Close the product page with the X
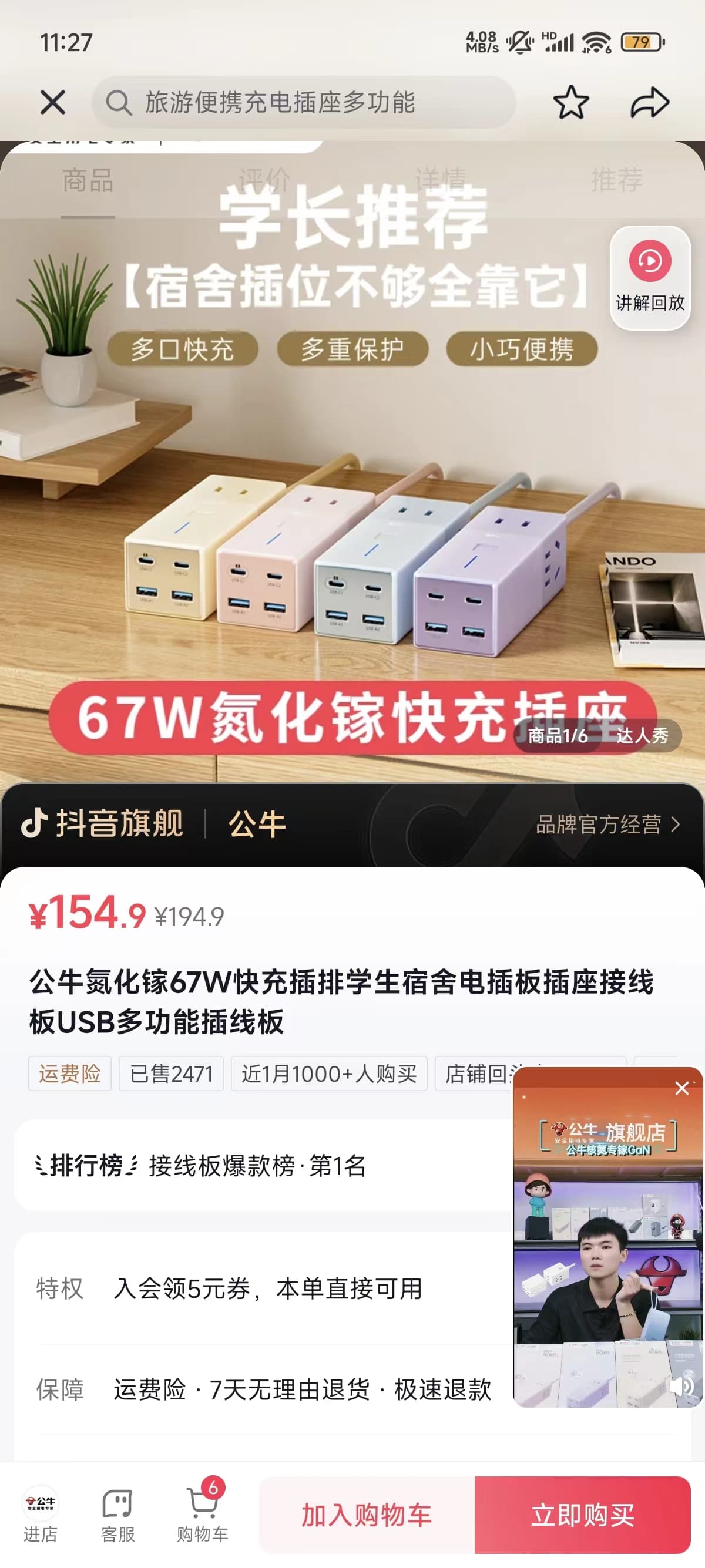This screenshot has width=705, height=1568. coord(53,102)
